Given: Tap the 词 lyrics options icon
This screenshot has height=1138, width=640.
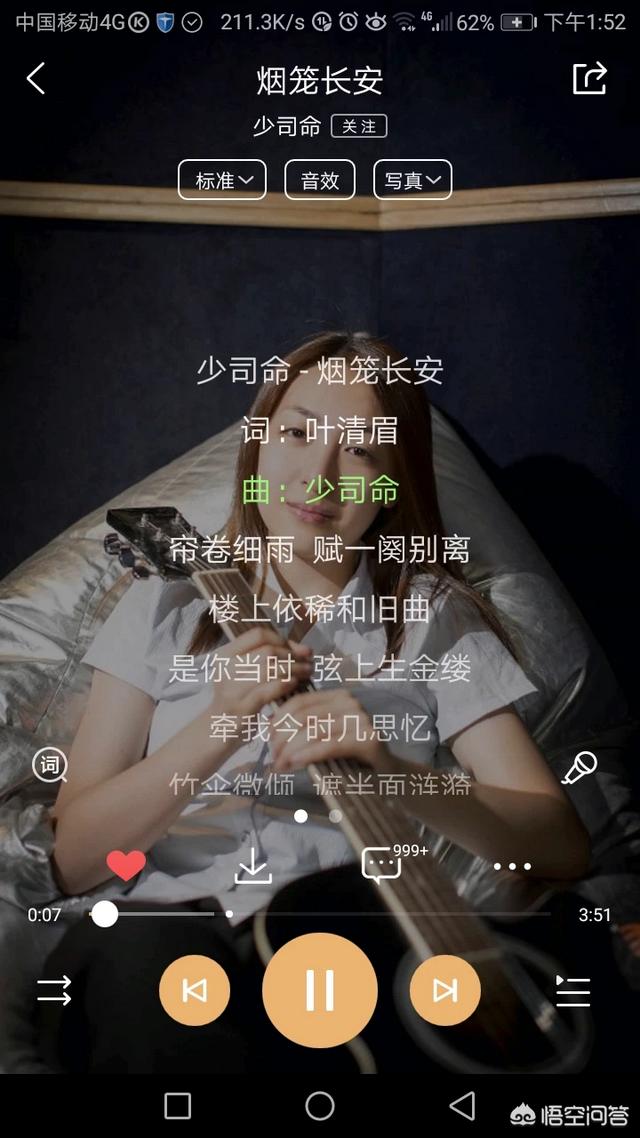Looking at the screenshot, I should point(50,766).
